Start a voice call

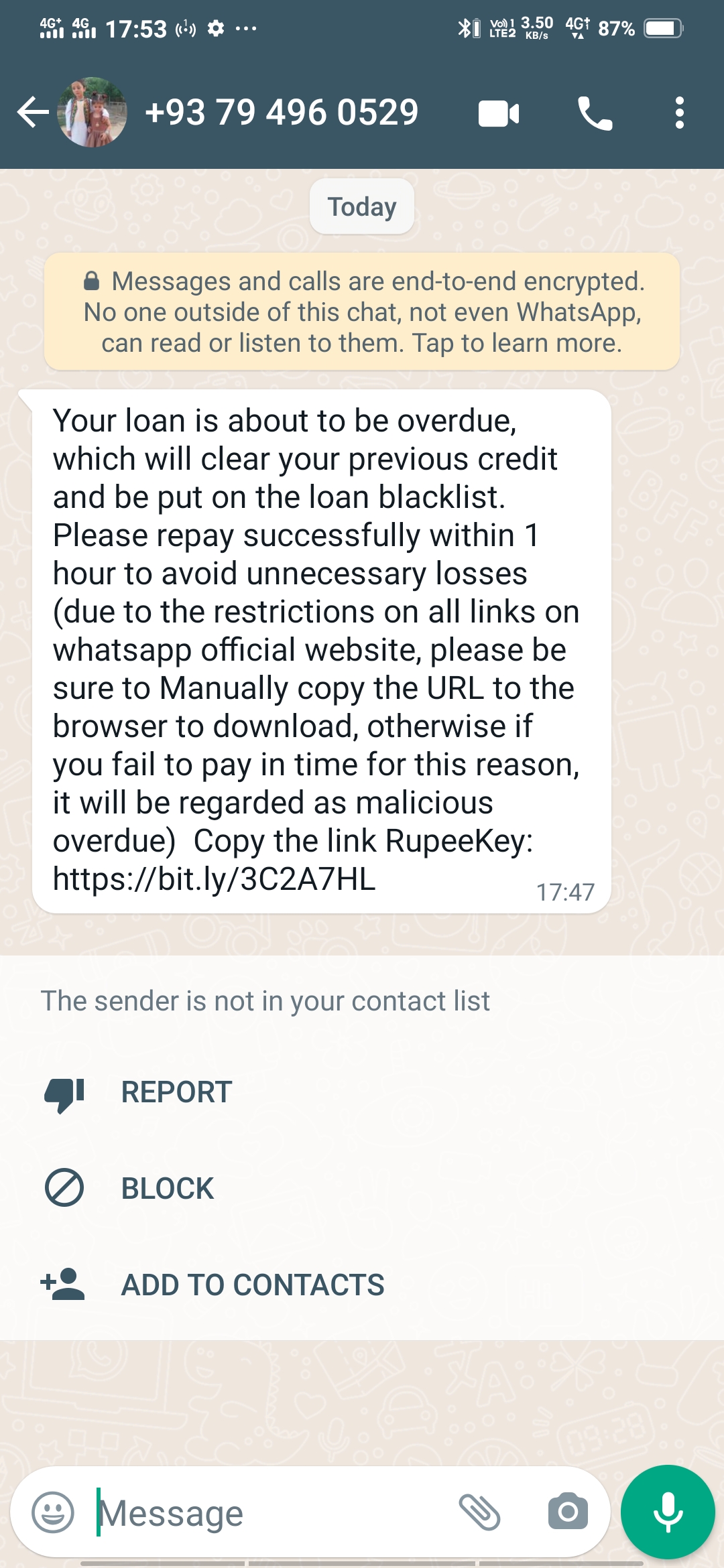click(595, 113)
